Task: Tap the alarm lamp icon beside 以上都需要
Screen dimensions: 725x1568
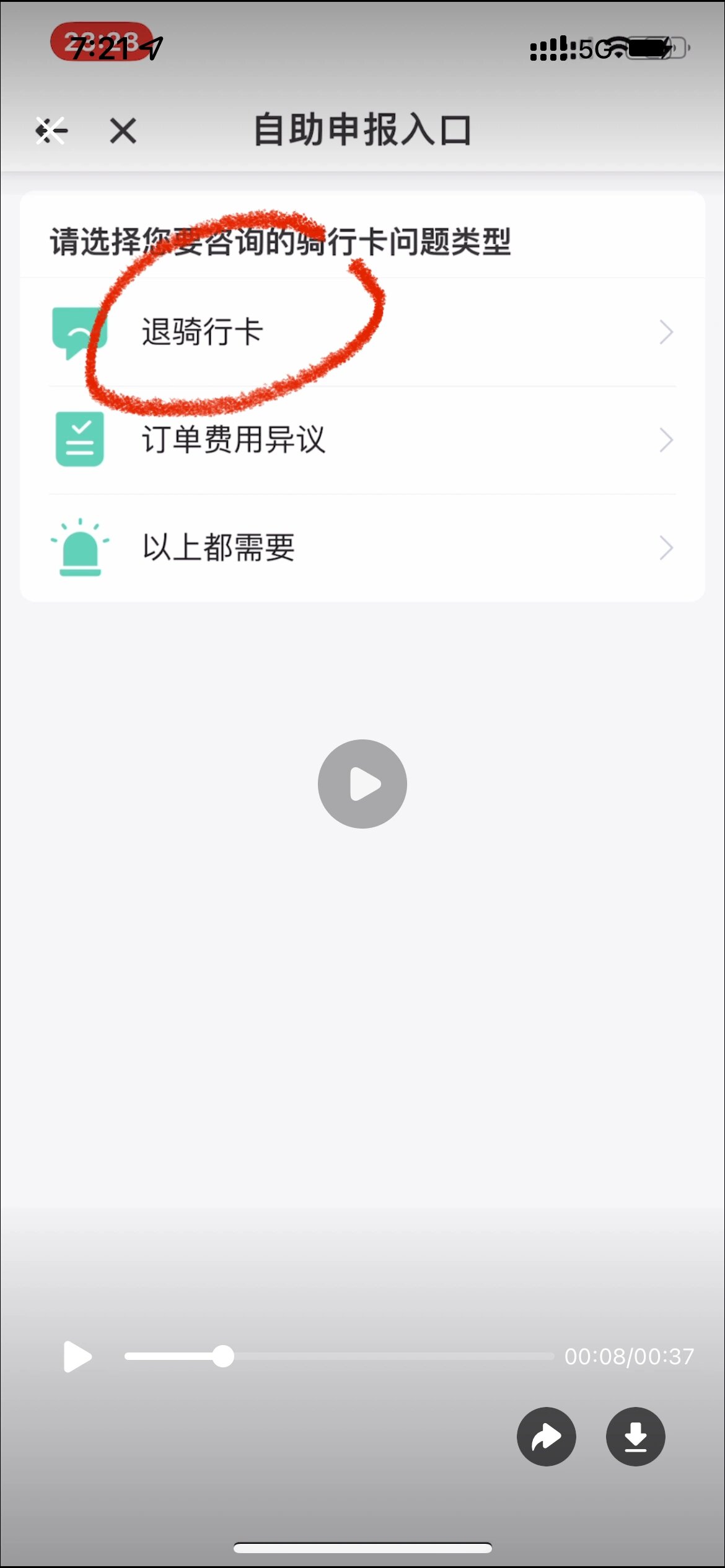Action: tap(79, 547)
